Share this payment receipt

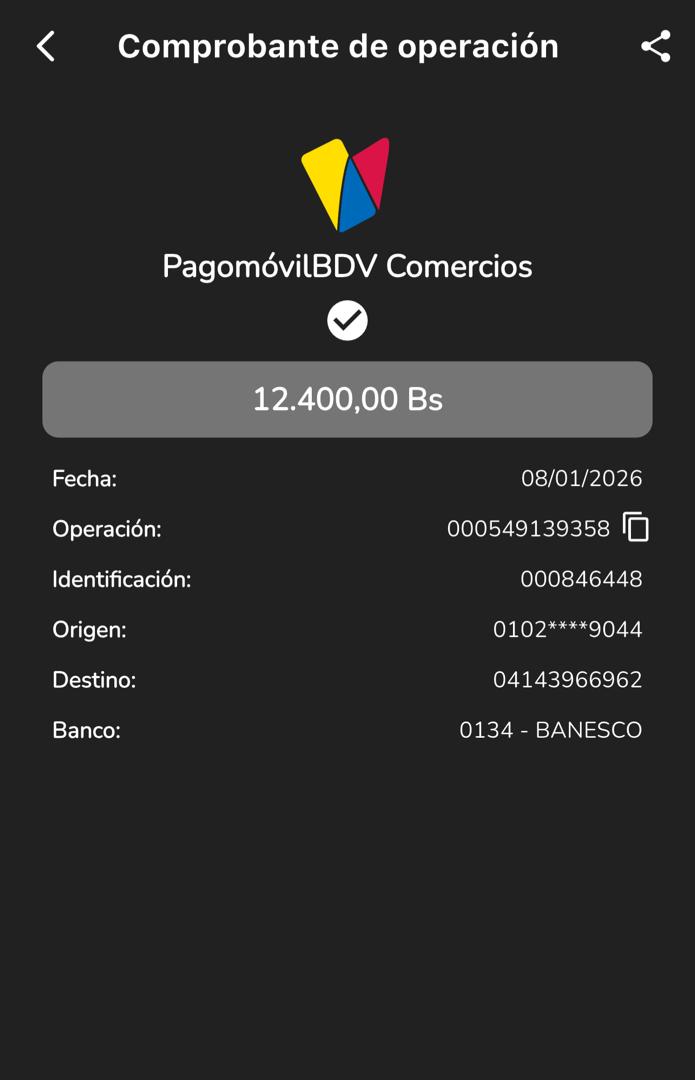(x=655, y=46)
